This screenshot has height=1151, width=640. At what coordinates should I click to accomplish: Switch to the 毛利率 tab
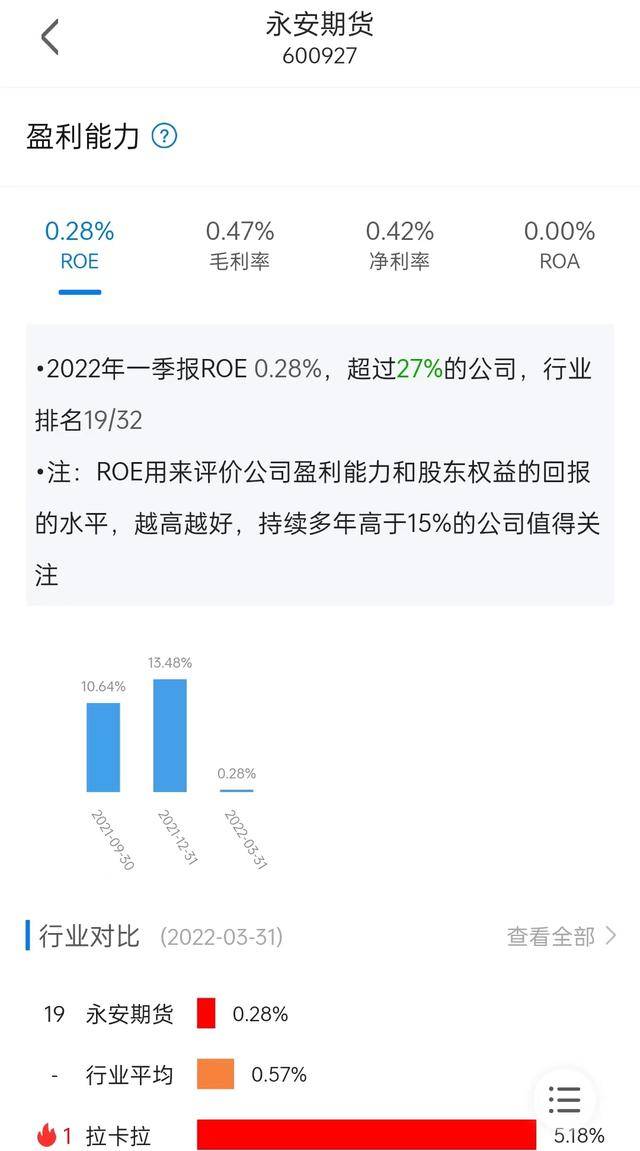click(240, 246)
